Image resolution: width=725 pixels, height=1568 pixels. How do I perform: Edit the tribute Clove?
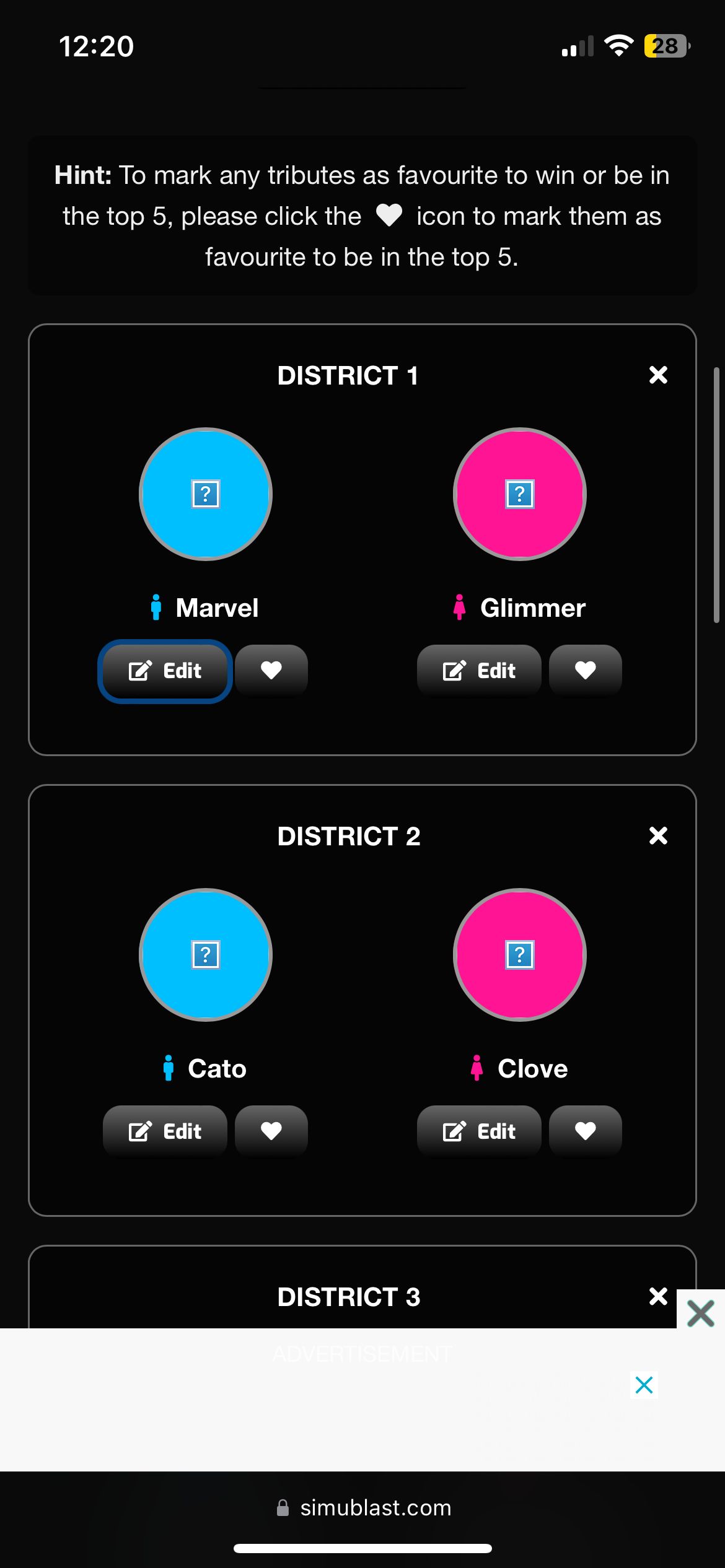(x=479, y=1131)
